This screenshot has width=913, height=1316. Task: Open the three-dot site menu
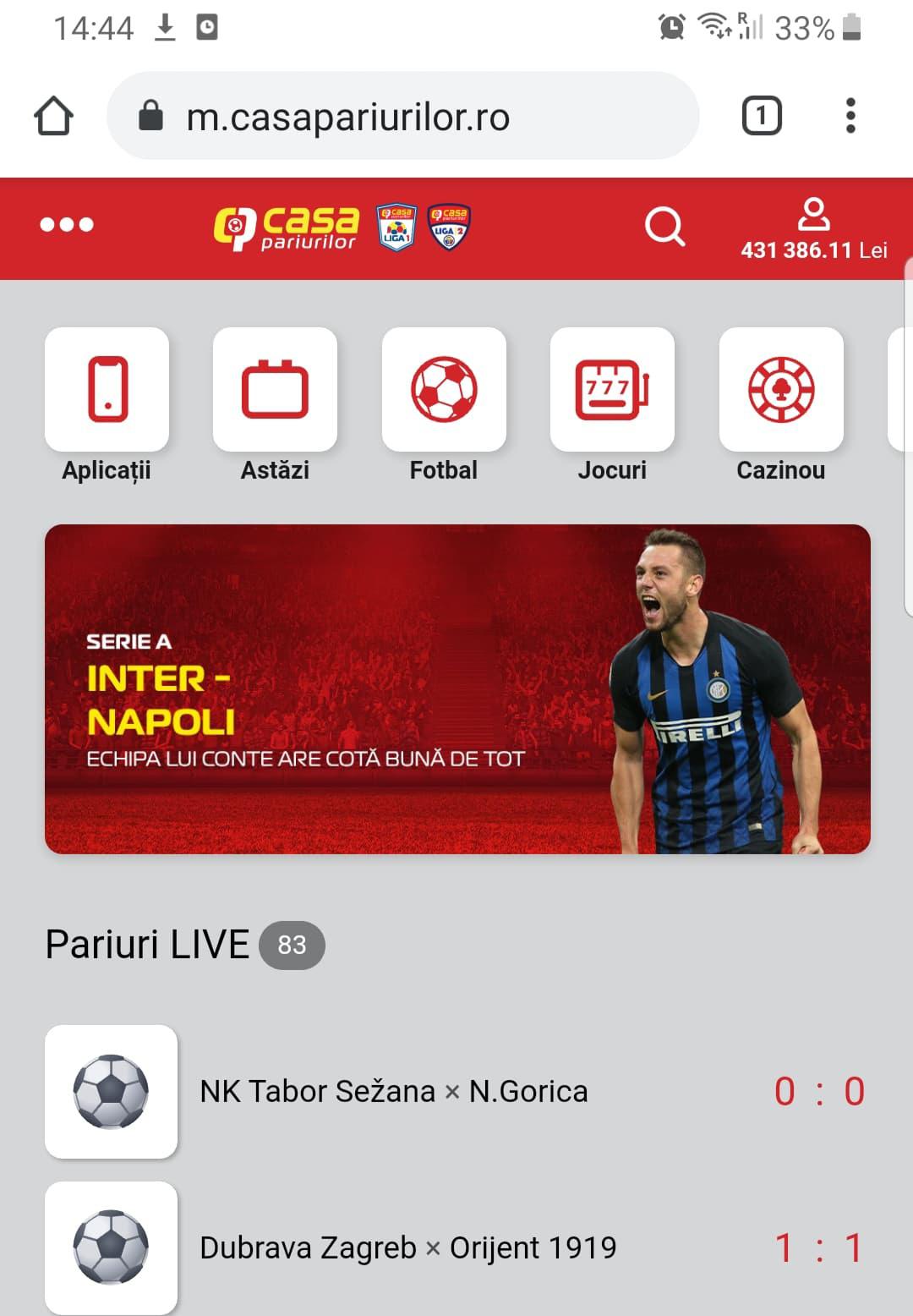pos(67,225)
